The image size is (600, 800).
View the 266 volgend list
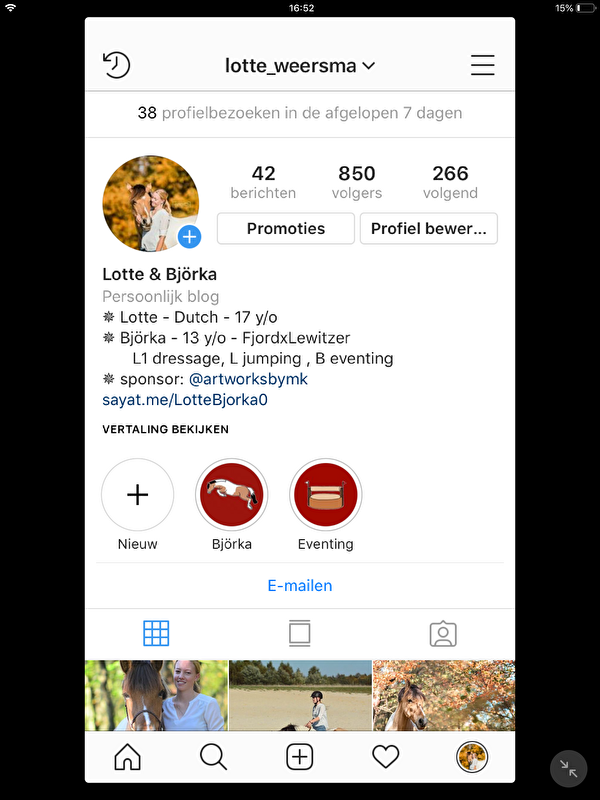click(x=450, y=182)
